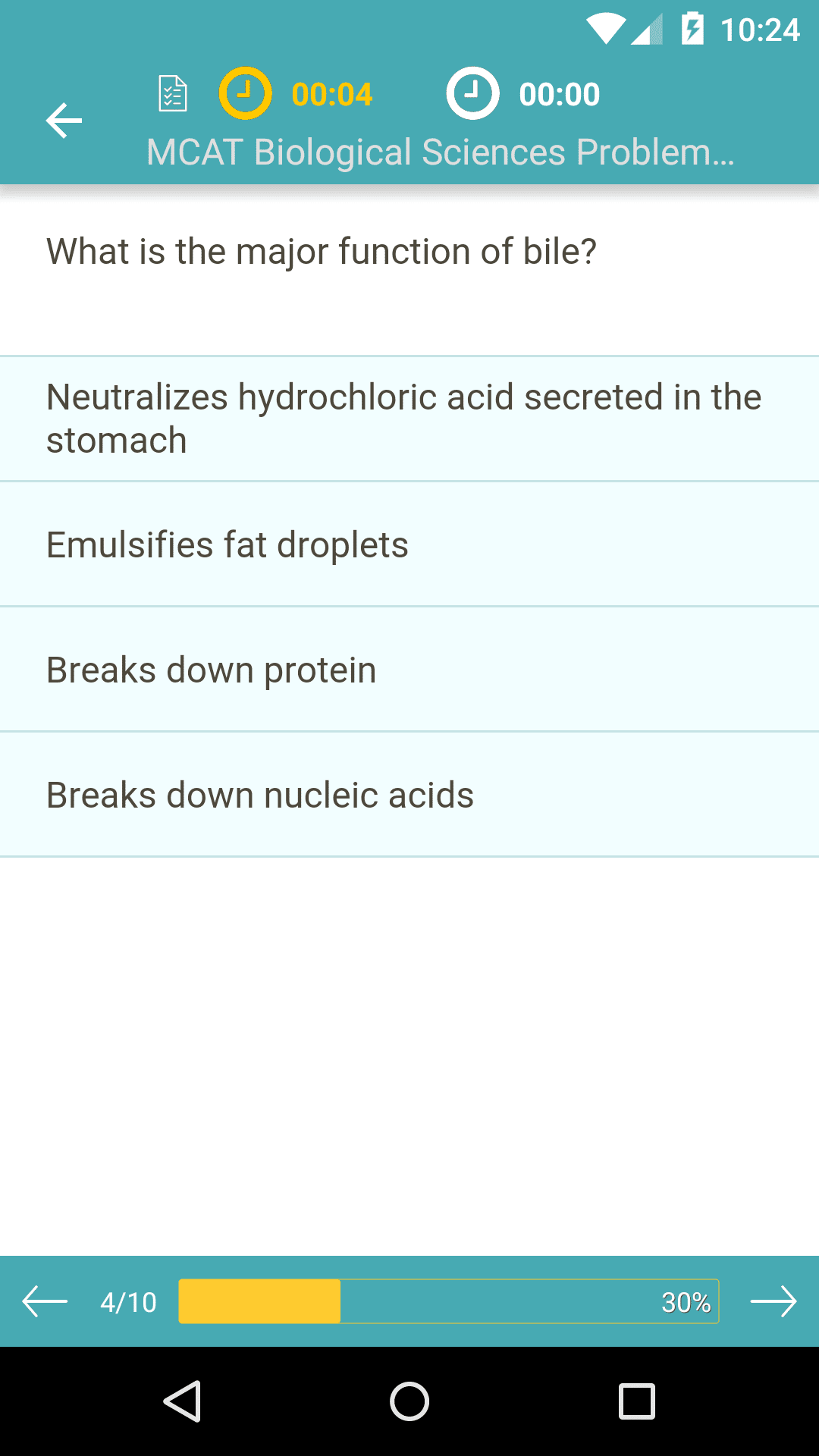This screenshot has width=819, height=1456.
Task: Open the question checklist icon
Action: click(x=173, y=94)
